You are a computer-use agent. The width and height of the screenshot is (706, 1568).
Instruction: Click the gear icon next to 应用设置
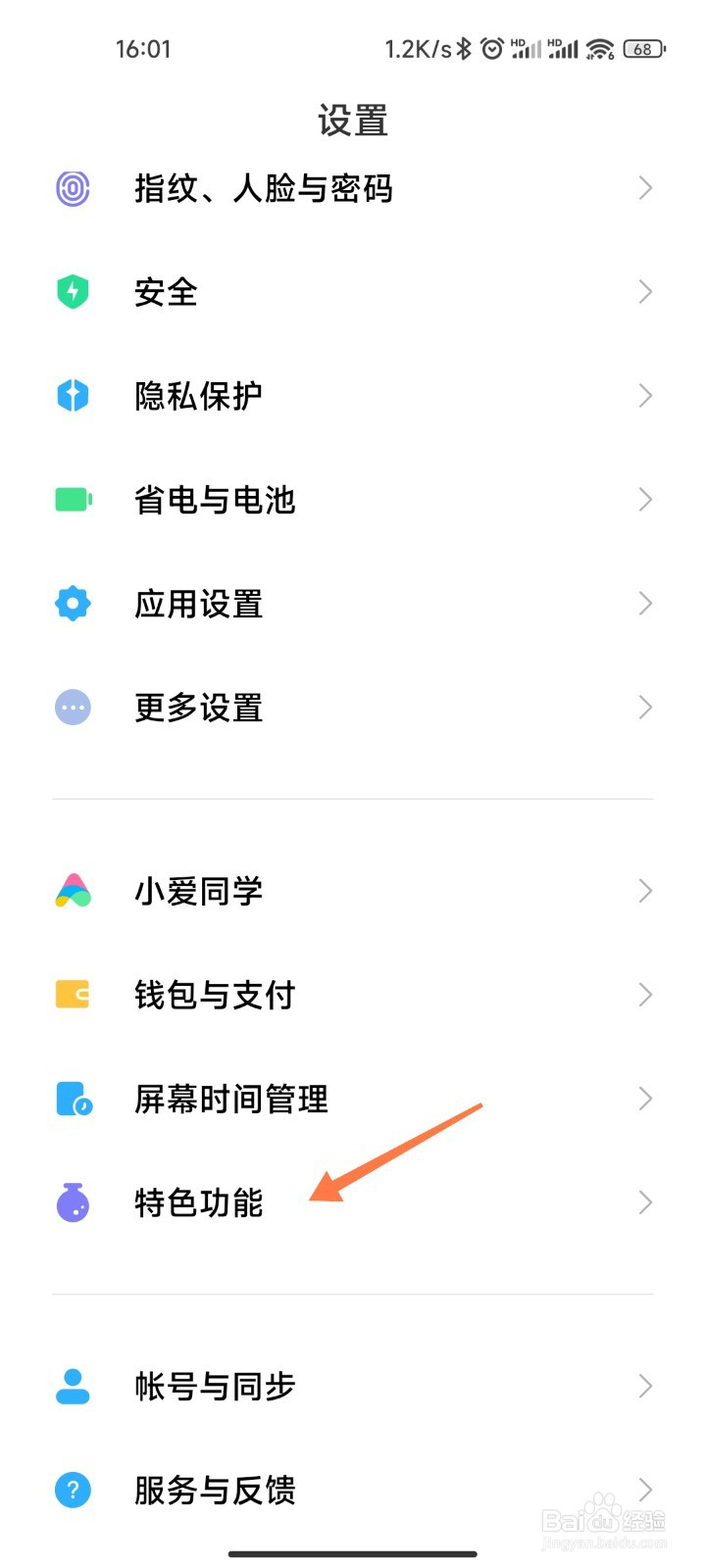coord(72,604)
